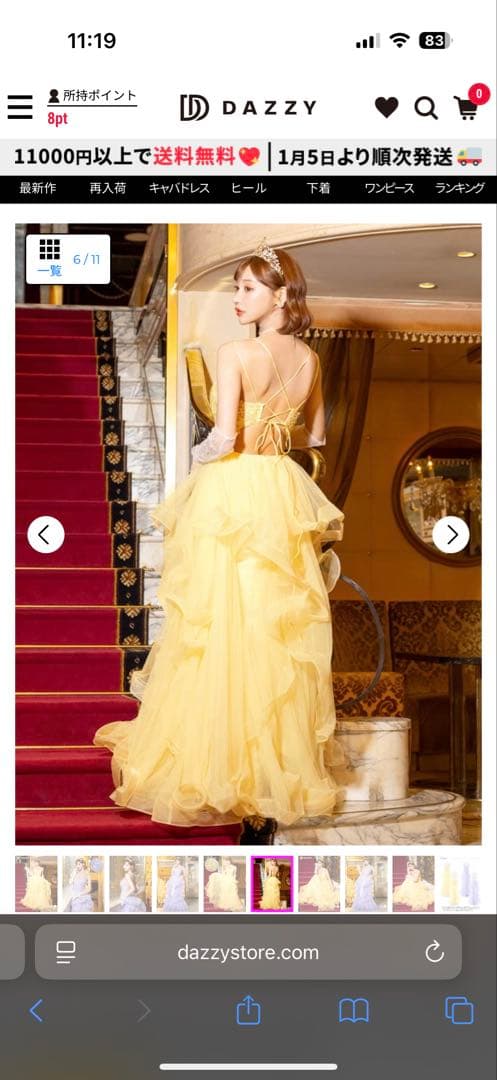Show the previous product photo

pos(46,534)
